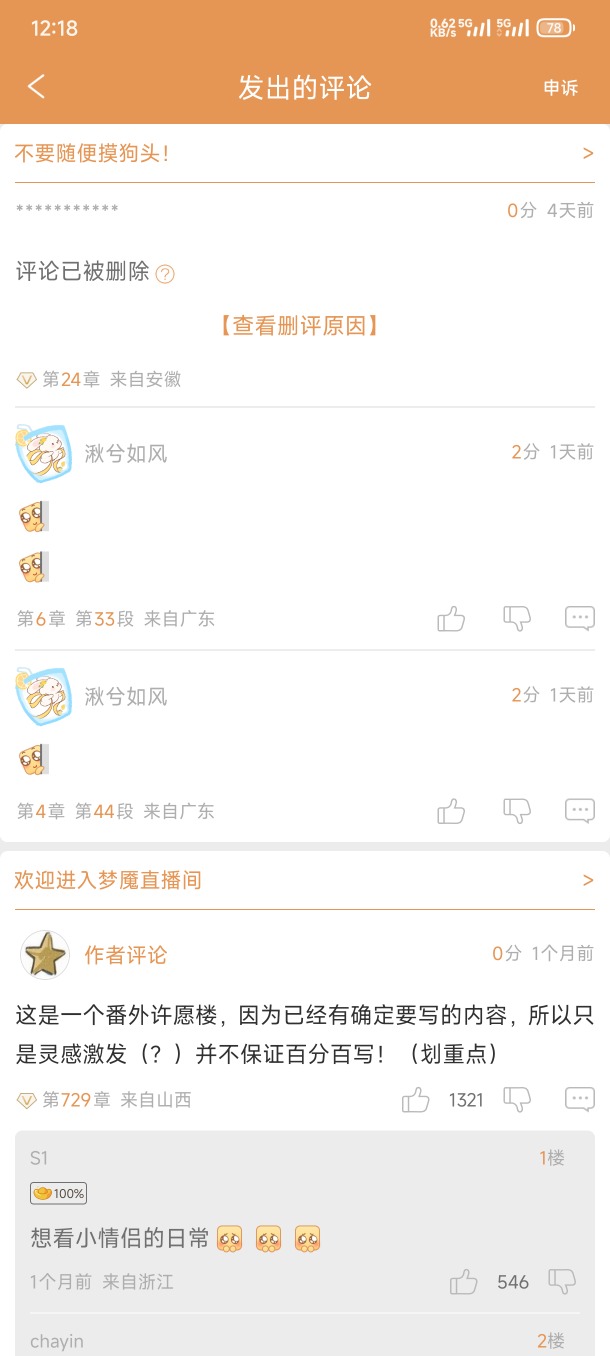Tap the 申诉 appeal button
610x1356 pixels.
click(560, 88)
